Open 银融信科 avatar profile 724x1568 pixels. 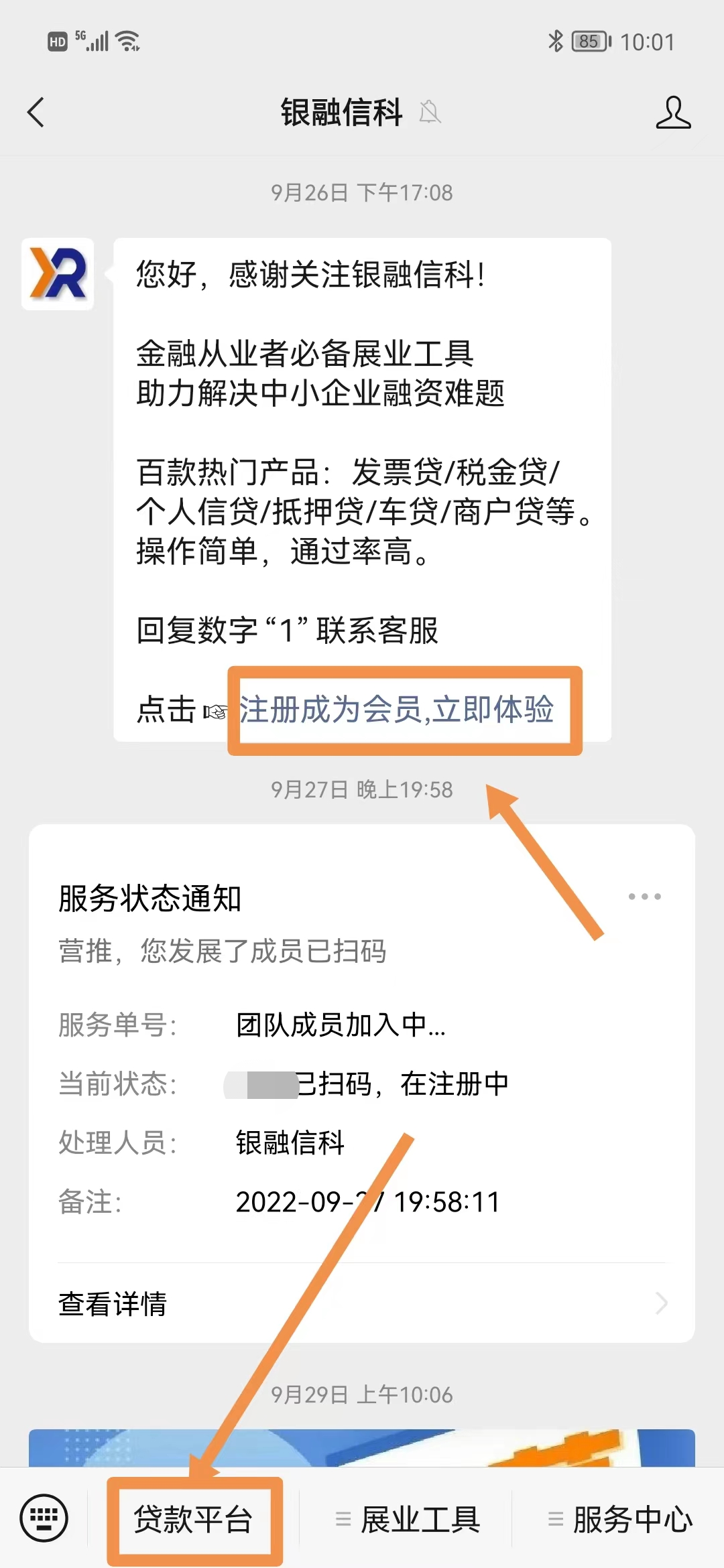[58, 274]
